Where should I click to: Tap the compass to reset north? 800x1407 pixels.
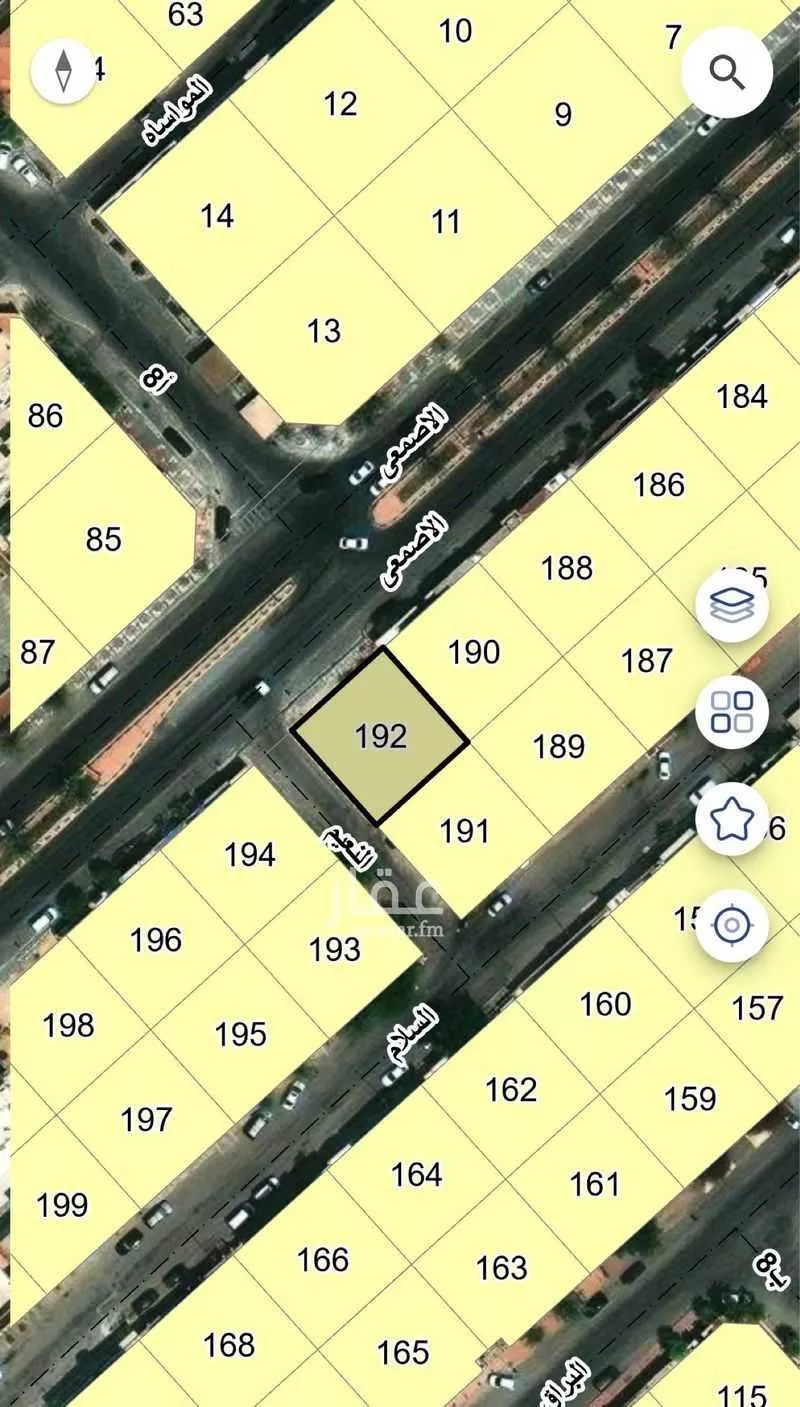[65, 70]
